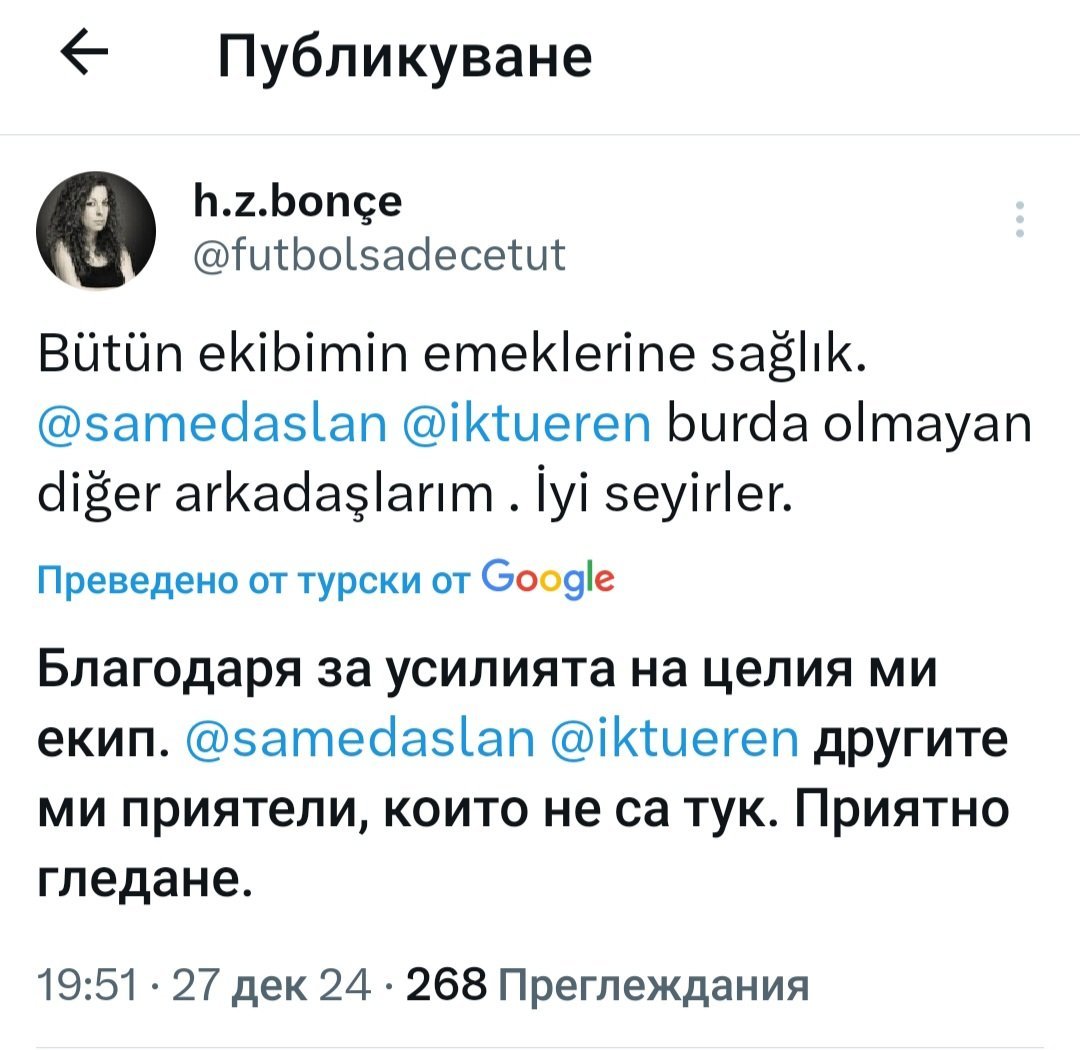Open h.z.bonçe's profile picture
This screenshot has height=1050, width=1080.
[x=96, y=231]
